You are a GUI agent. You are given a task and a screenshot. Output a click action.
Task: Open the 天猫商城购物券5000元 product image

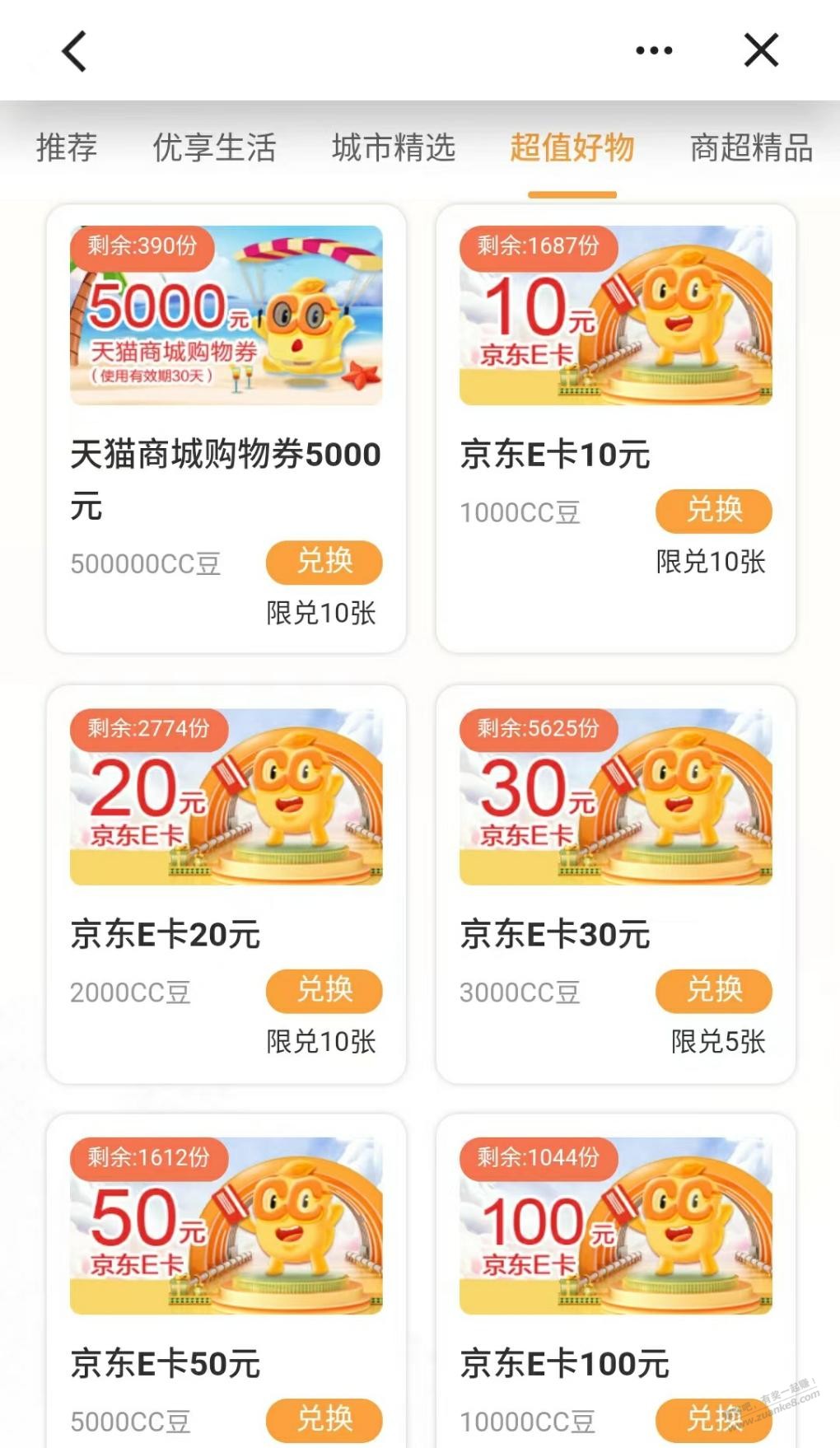coord(226,315)
